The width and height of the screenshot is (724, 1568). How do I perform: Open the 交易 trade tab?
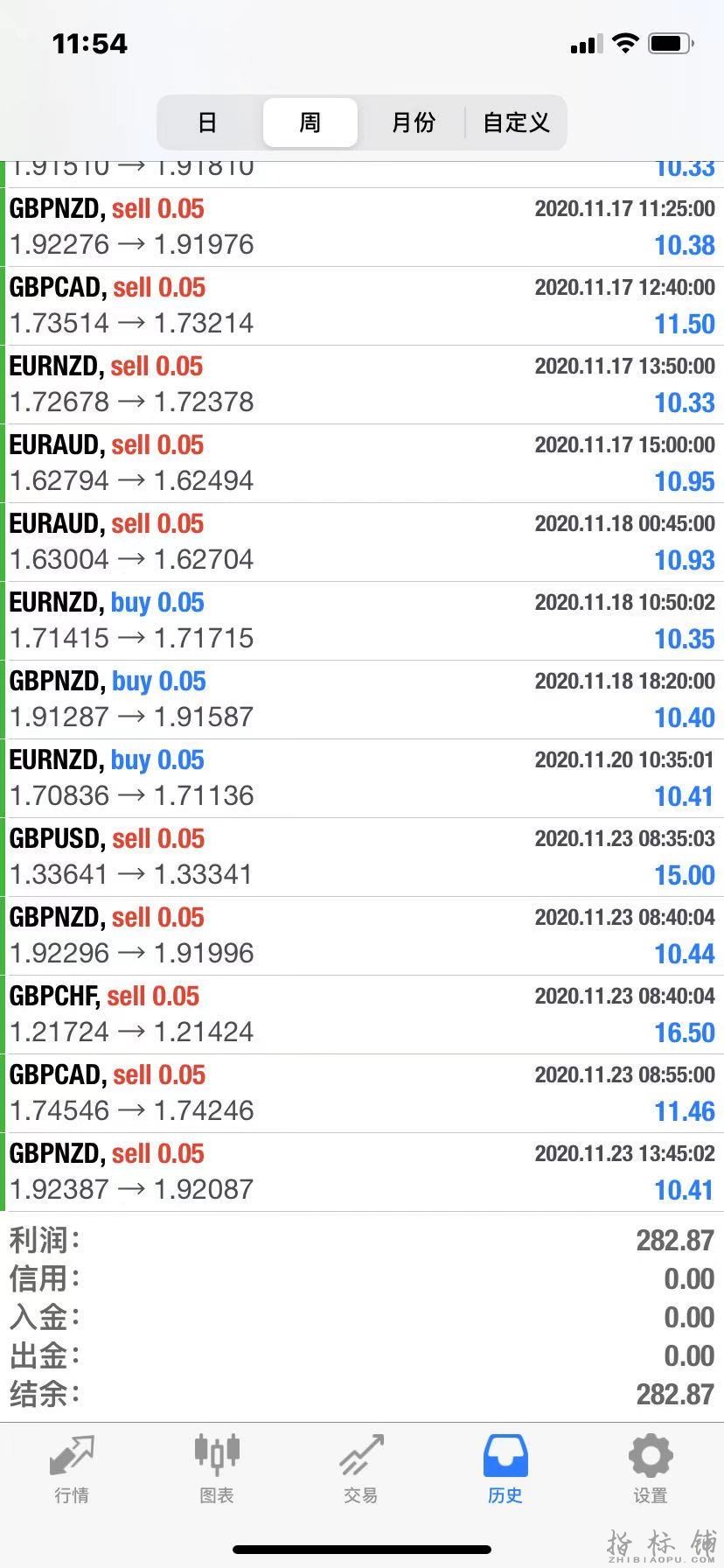pos(361,1469)
